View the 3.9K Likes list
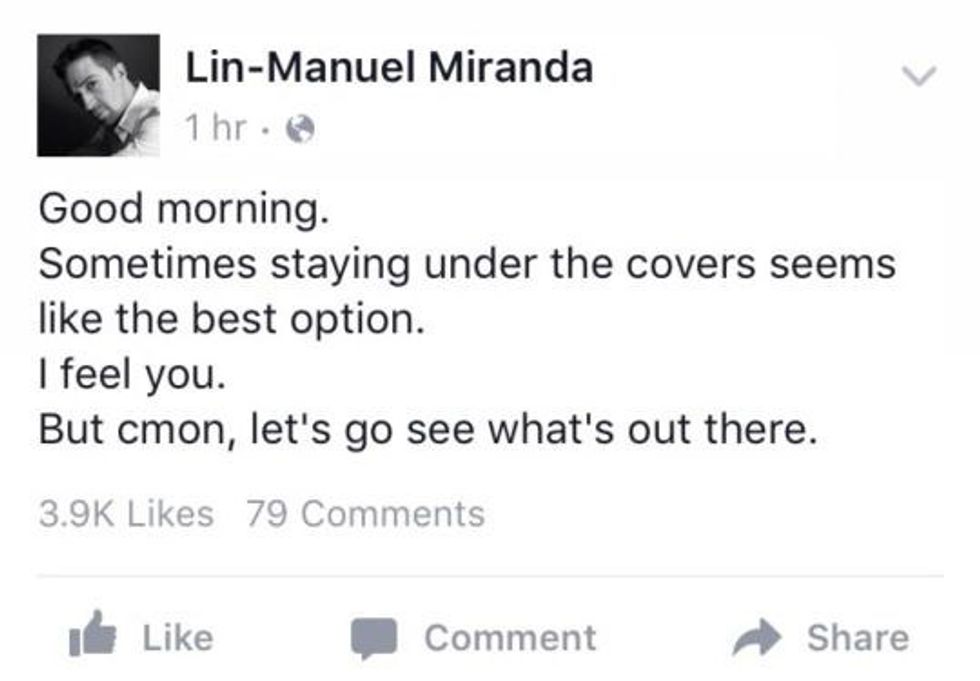This screenshot has width=980, height=681. pos(126,514)
